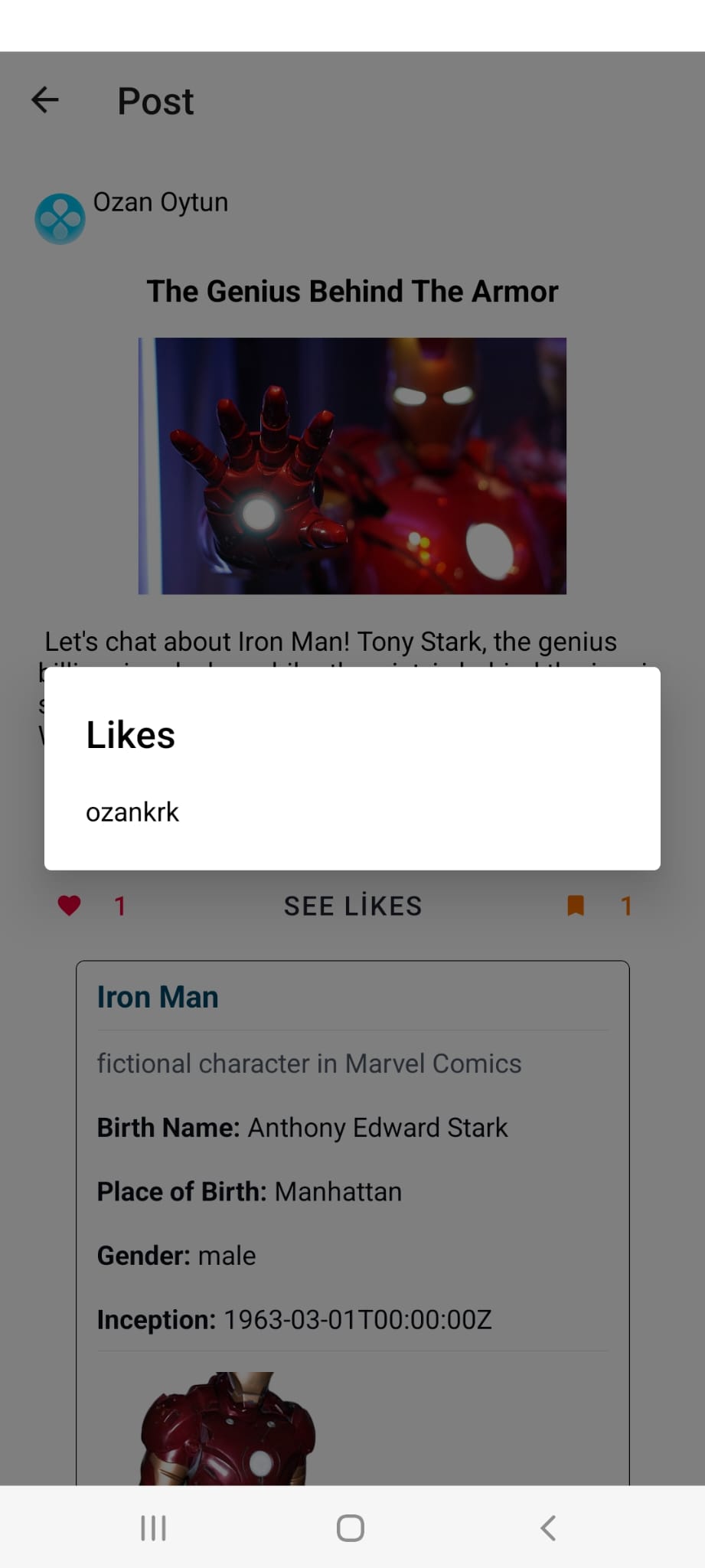Screen dimensions: 705x1568
Task: Go to the home screen
Action: pyautogui.click(x=351, y=1527)
